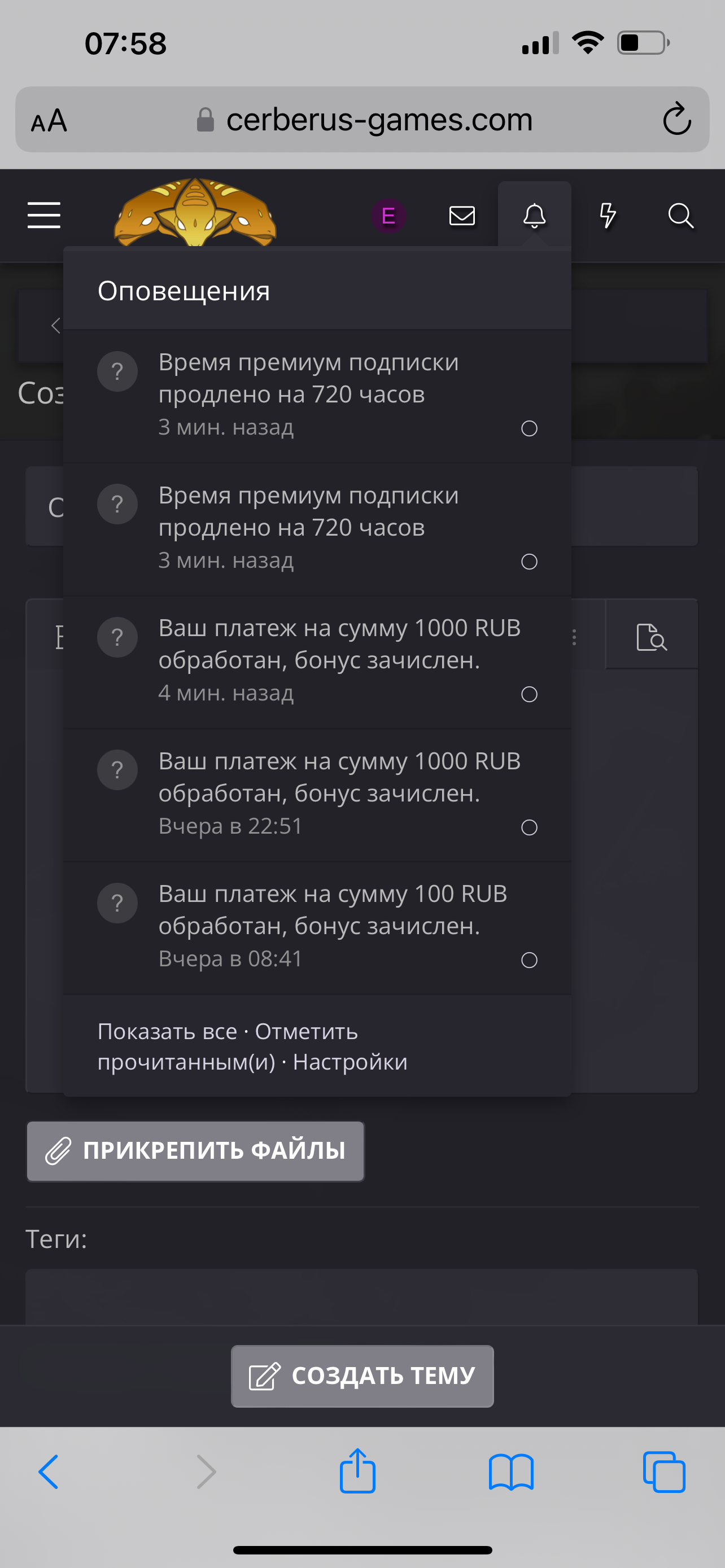Close the notifications bell dropdown
The image size is (725, 1568).
(x=535, y=216)
